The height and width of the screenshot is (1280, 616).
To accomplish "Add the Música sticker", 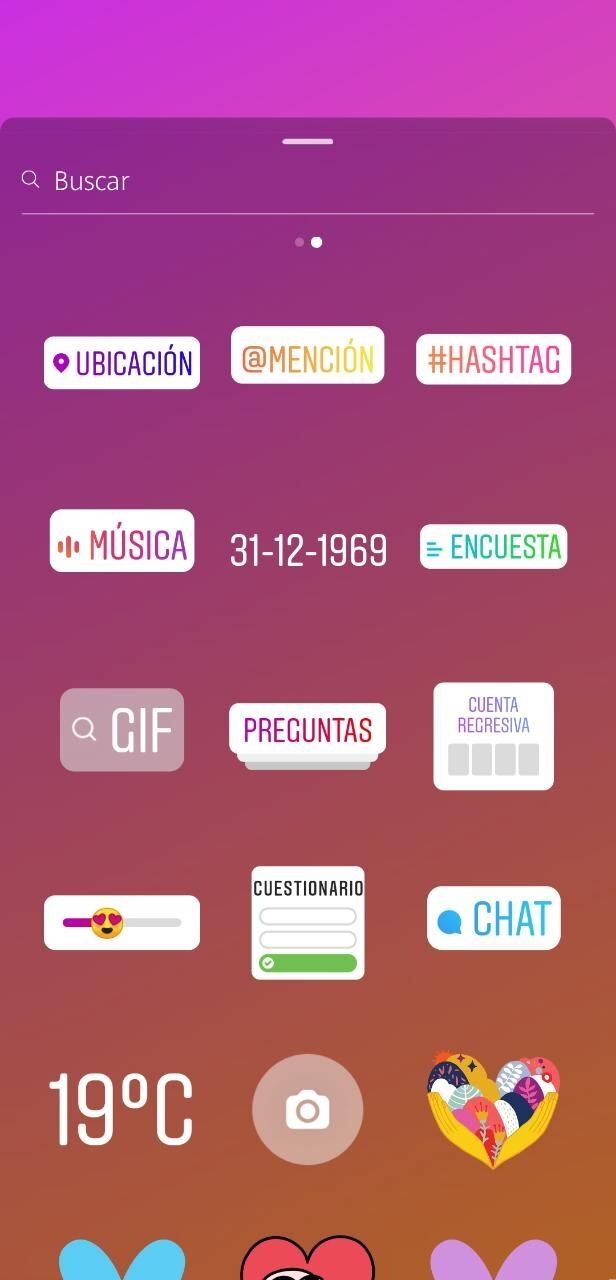I will point(122,542).
